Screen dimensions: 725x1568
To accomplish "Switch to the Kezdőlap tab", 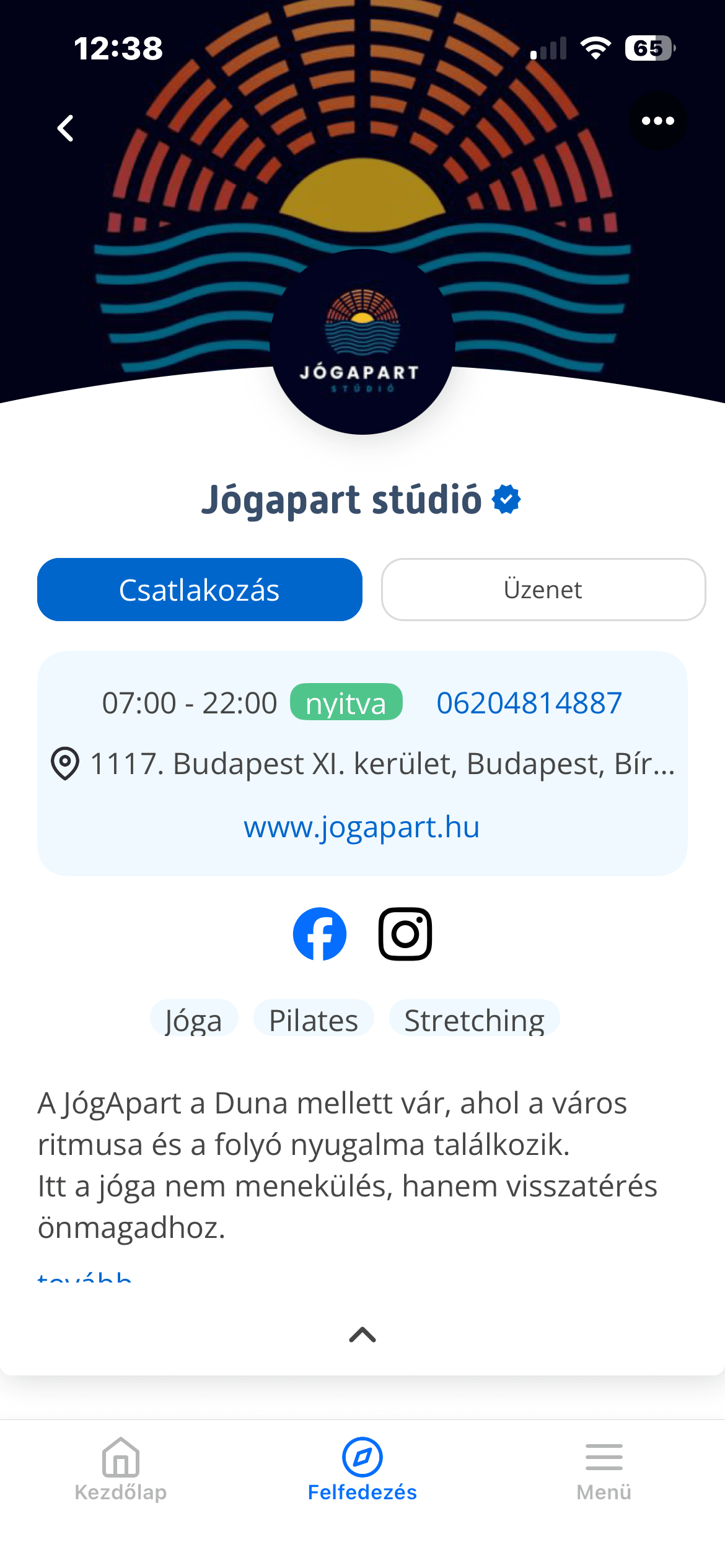I will pos(121,1469).
